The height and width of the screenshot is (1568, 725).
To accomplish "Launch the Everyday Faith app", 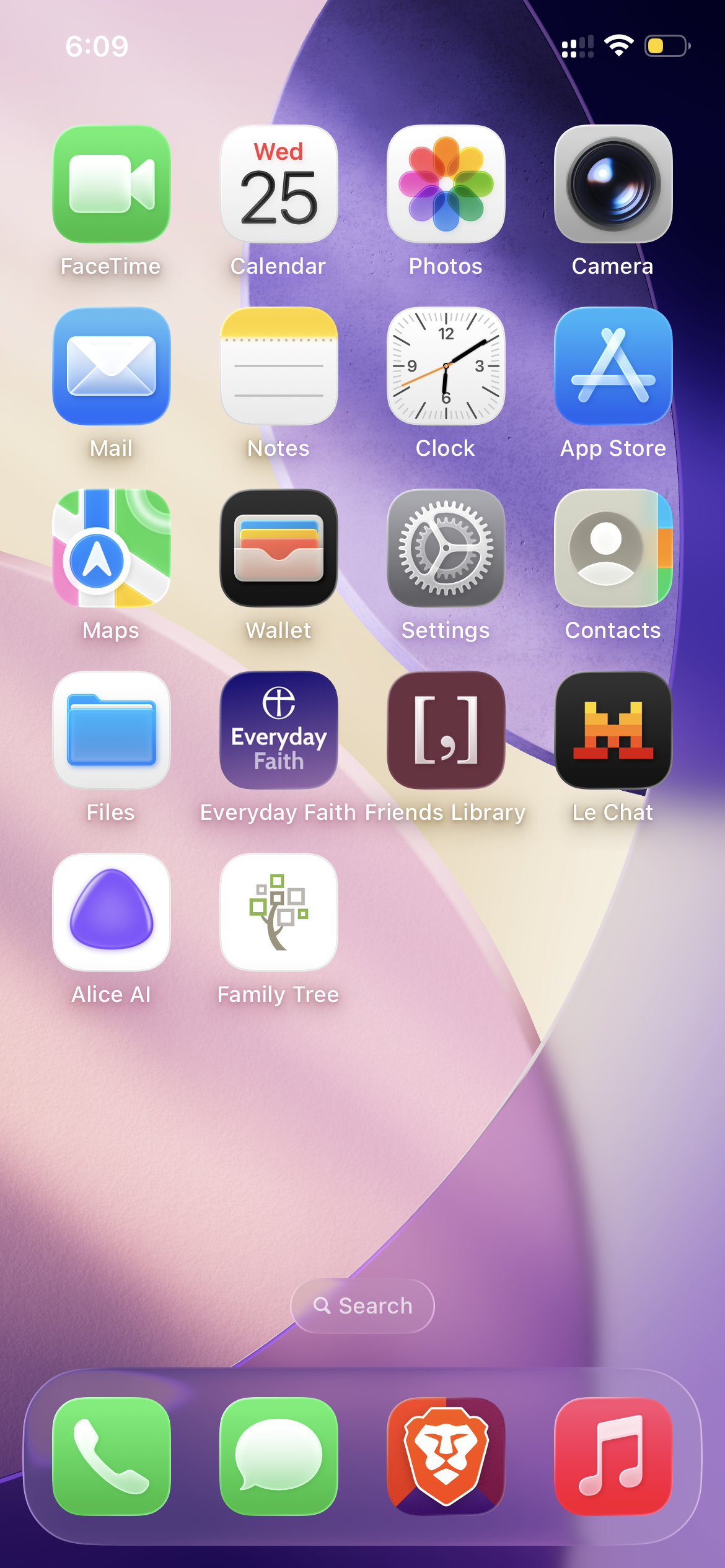I will [x=279, y=730].
